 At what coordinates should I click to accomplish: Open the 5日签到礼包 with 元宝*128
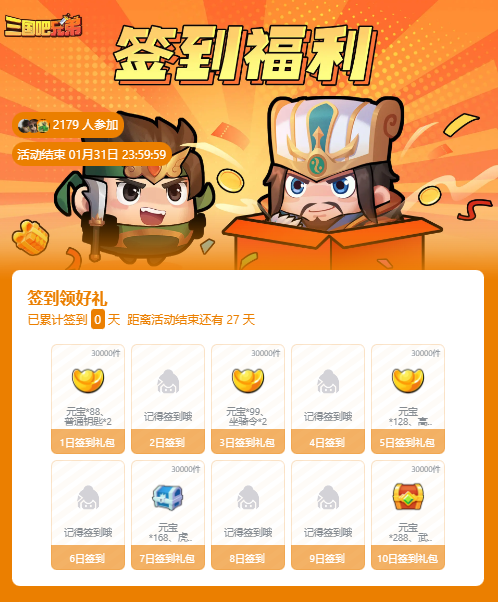[408, 399]
